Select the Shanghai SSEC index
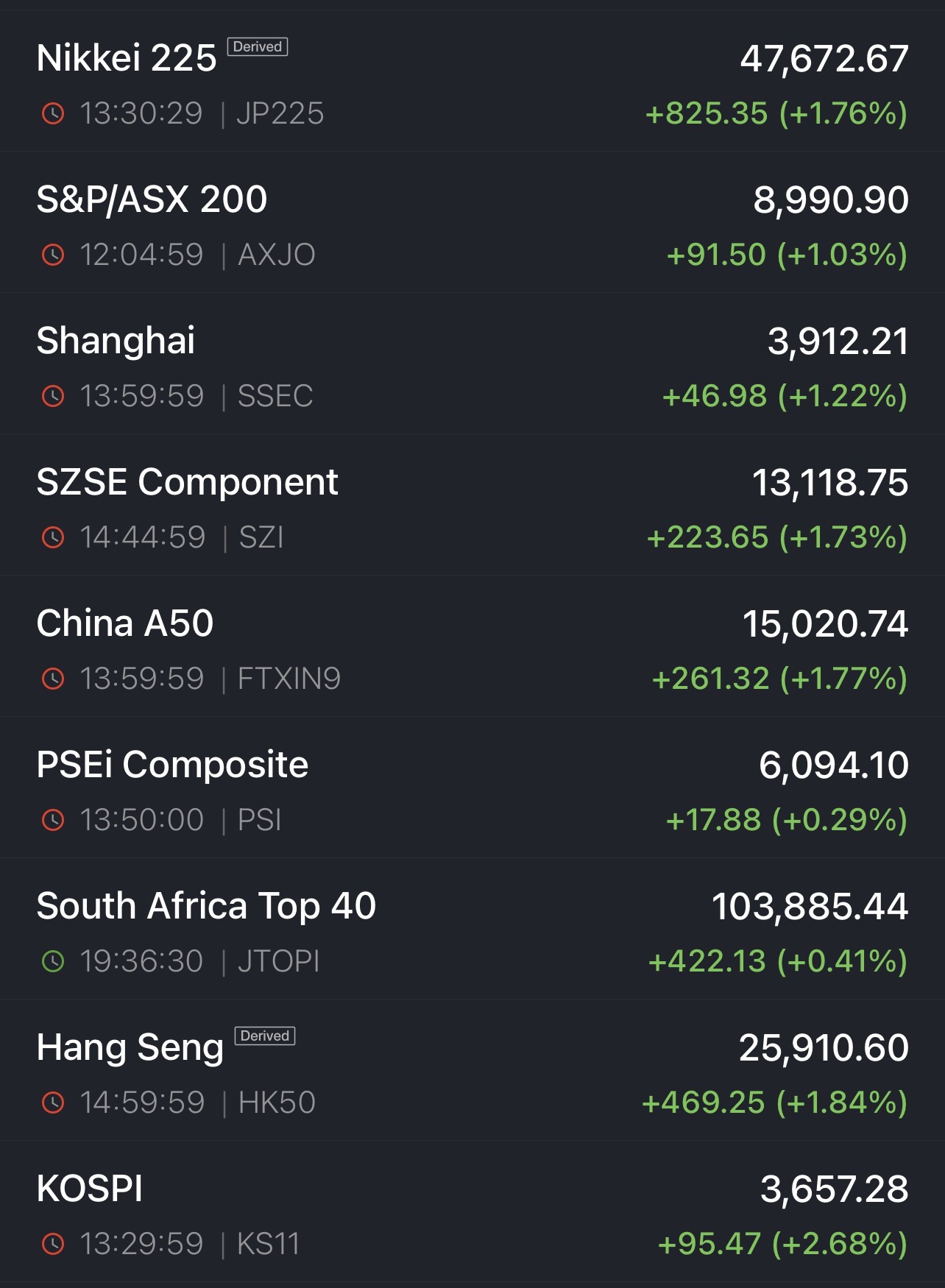This screenshot has width=945, height=1288. pyautogui.click(x=116, y=342)
